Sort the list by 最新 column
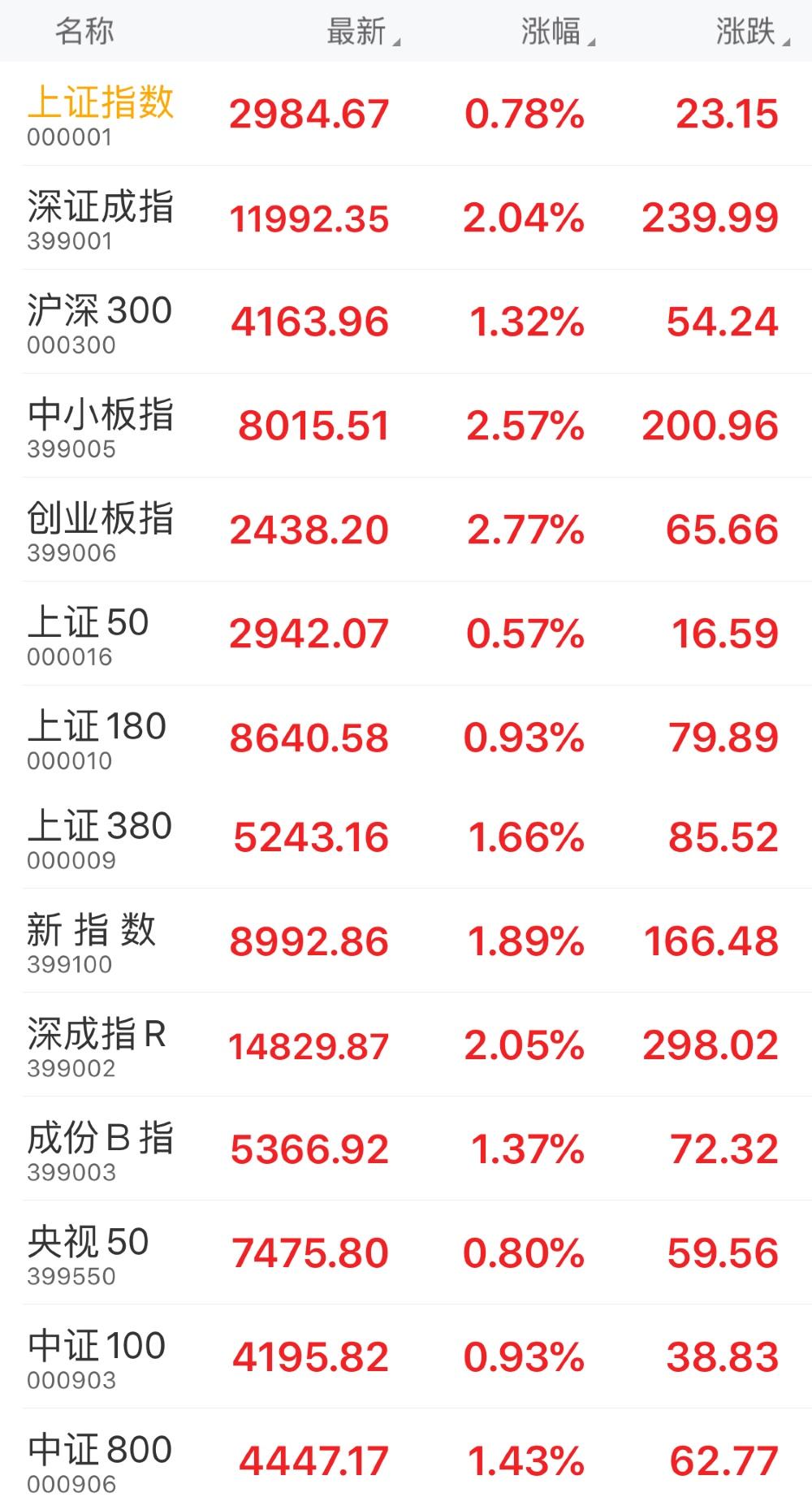The image size is (812, 1510). (363, 32)
